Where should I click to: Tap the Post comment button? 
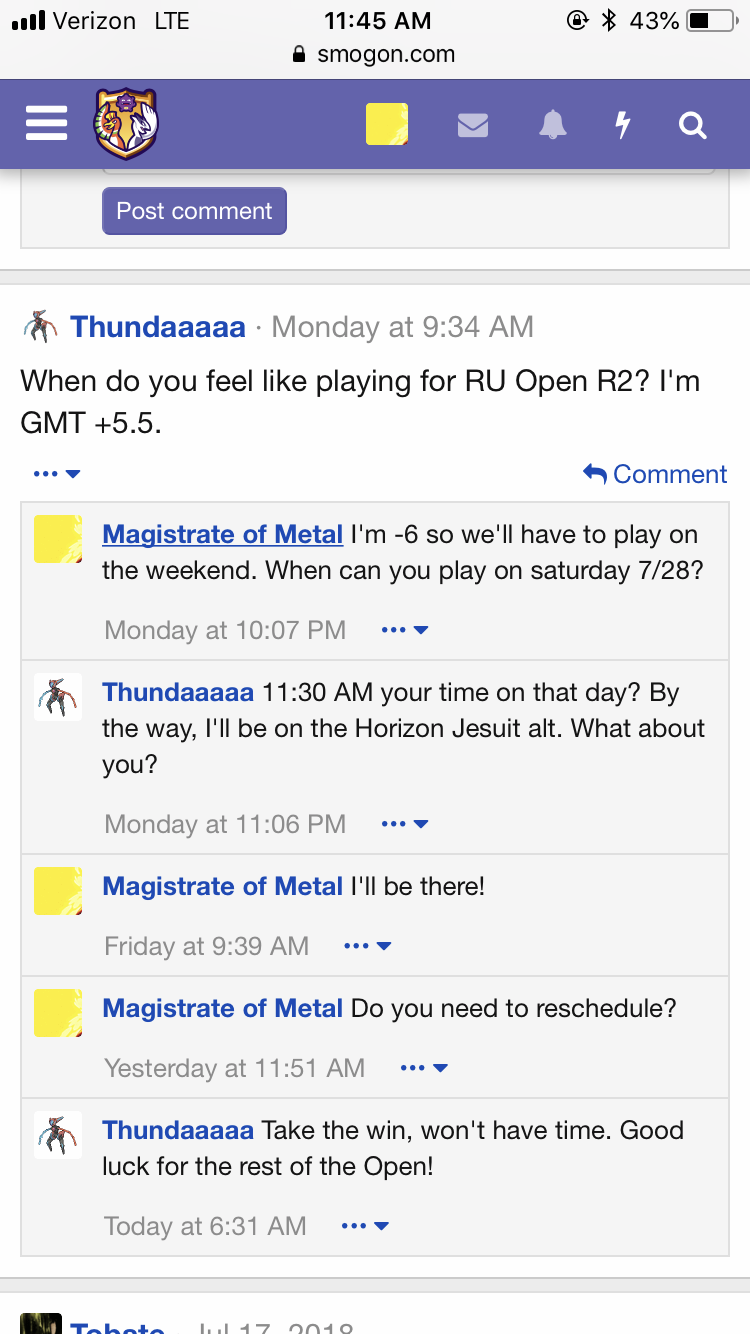pos(194,211)
